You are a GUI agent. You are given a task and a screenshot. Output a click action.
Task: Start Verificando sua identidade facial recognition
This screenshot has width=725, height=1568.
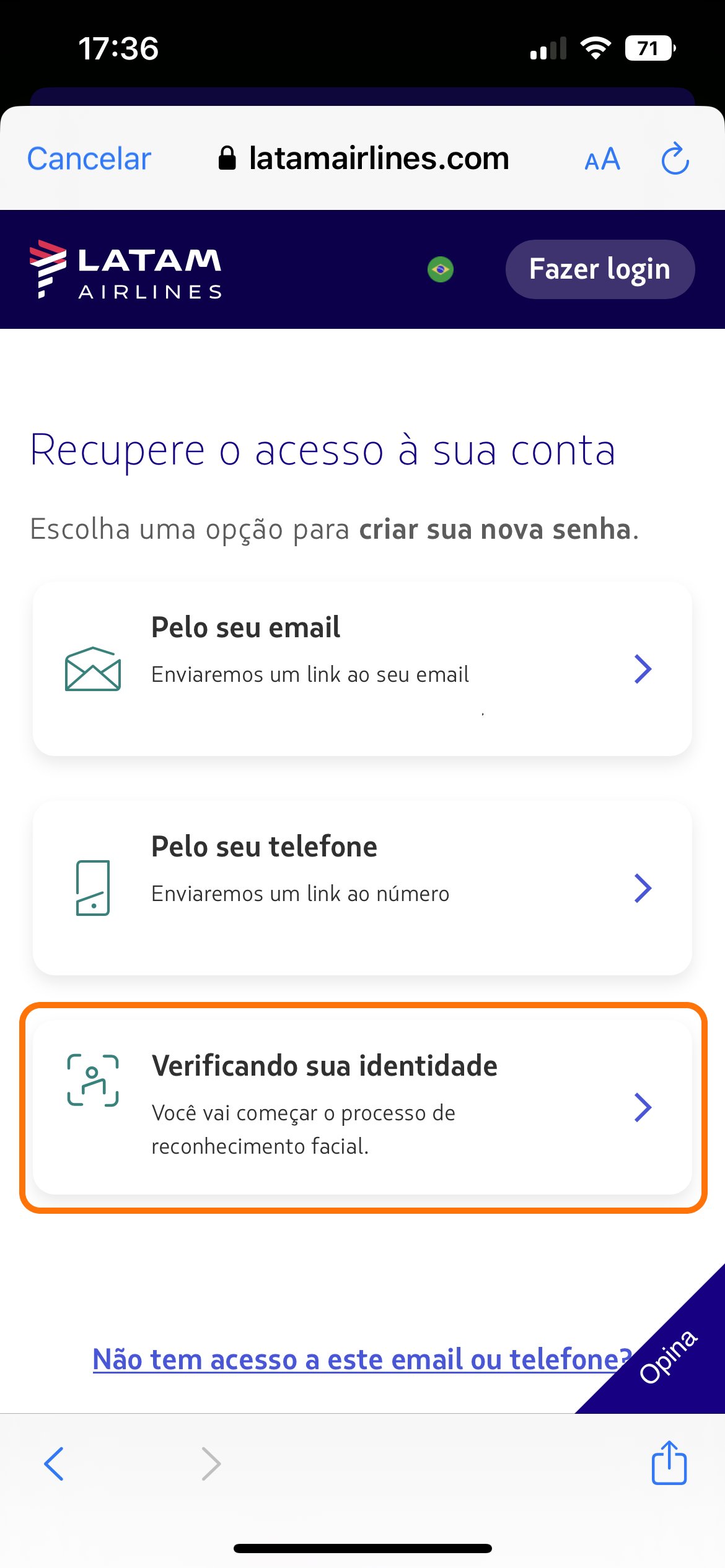click(x=362, y=1107)
